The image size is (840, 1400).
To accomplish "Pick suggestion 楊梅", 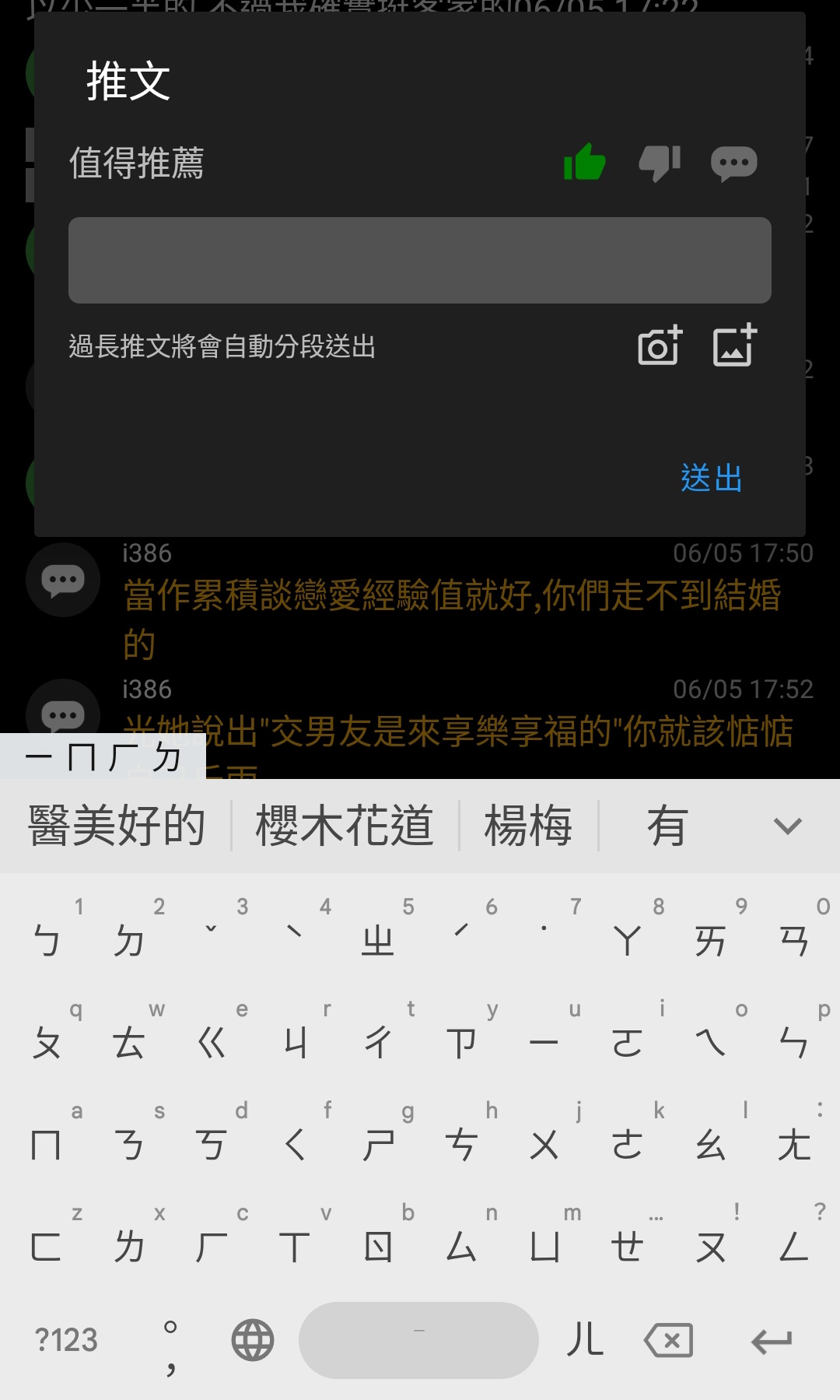I will 528,826.
